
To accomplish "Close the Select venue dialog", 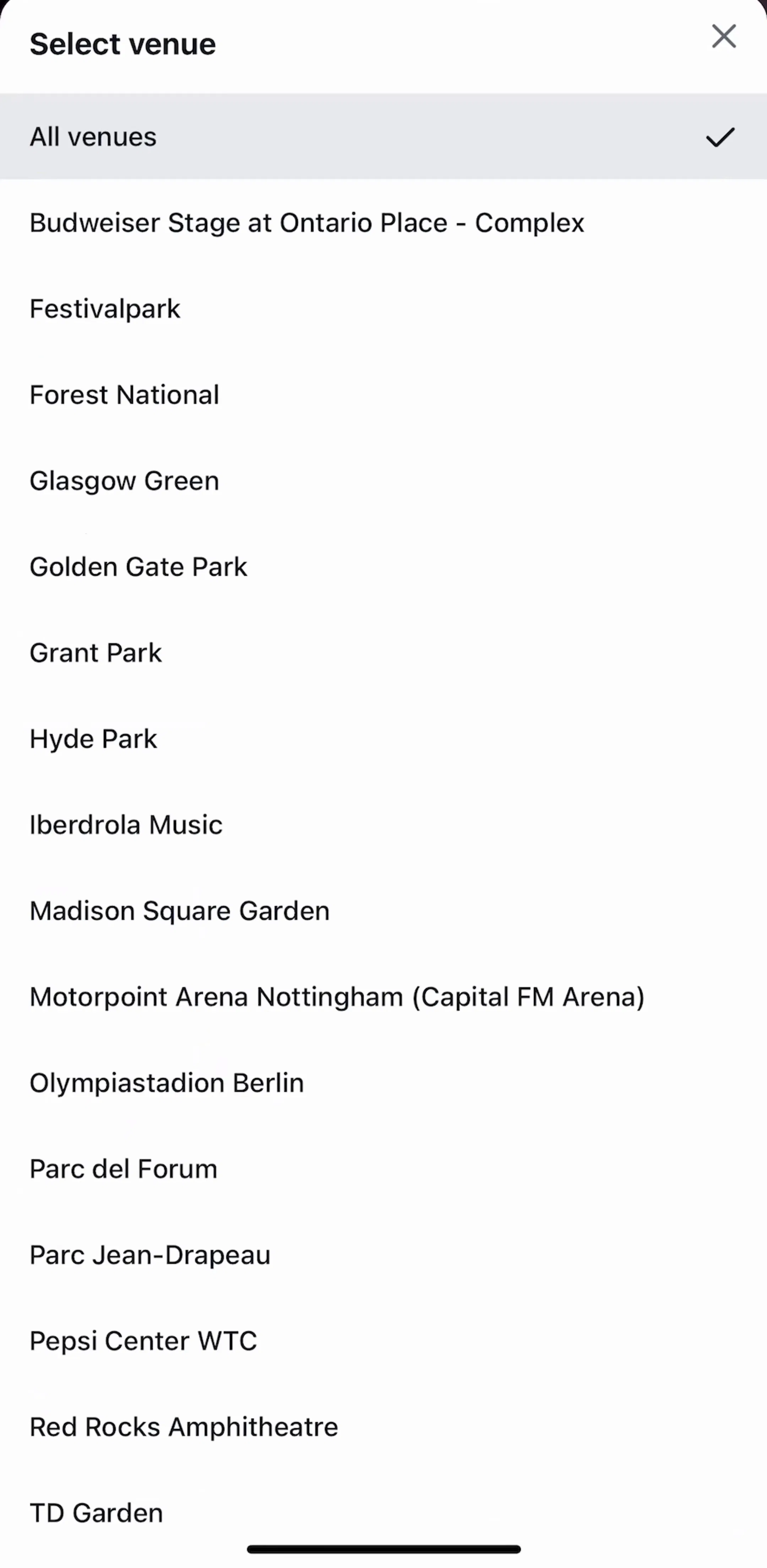I will pyautogui.click(x=724, y=37).
